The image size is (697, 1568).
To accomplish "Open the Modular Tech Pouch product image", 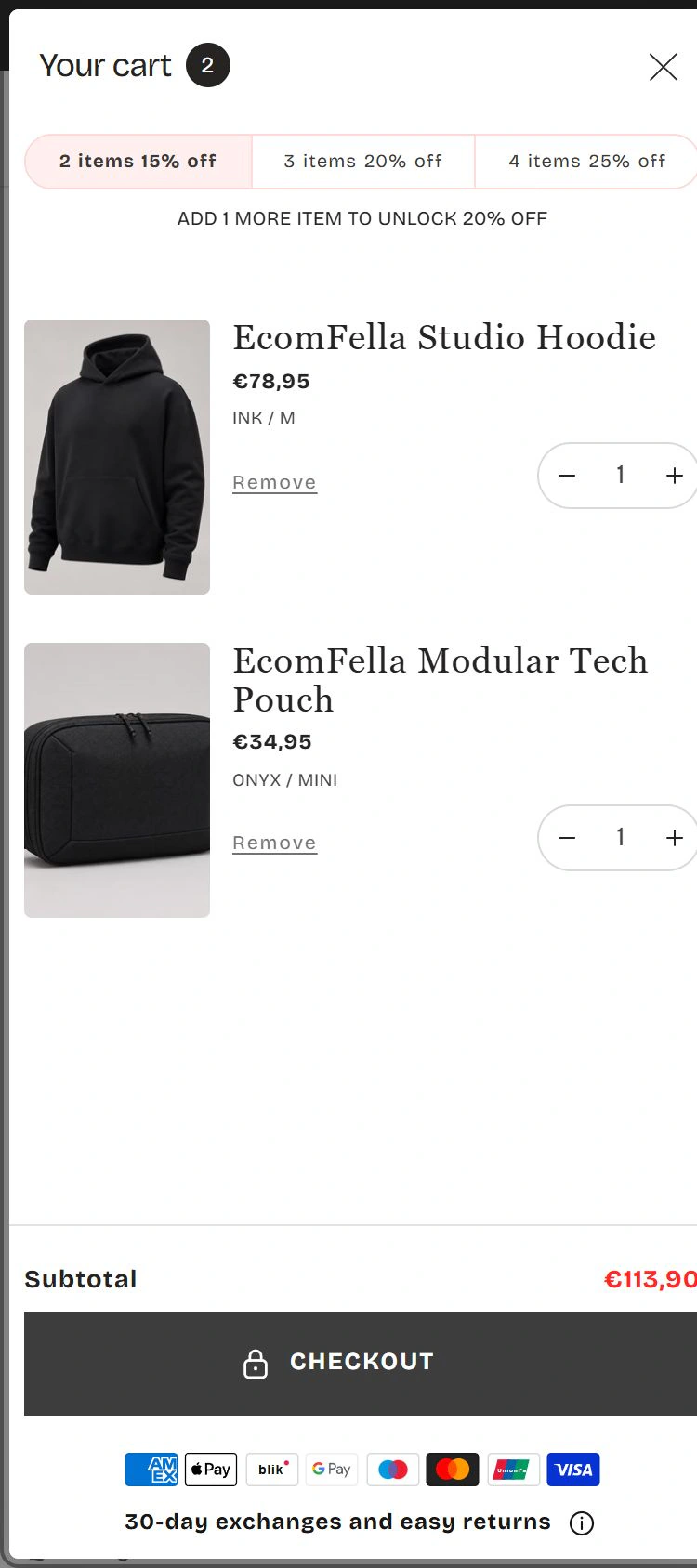I will 117,780.
